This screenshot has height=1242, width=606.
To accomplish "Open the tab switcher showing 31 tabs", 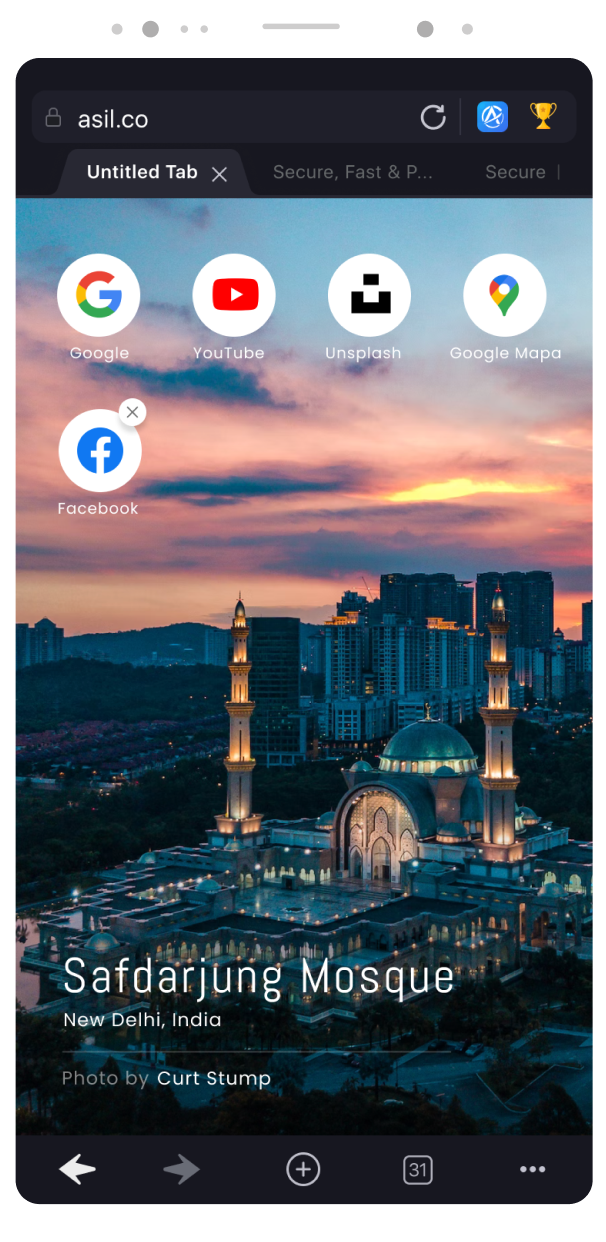I will (x=418, y=1169).
